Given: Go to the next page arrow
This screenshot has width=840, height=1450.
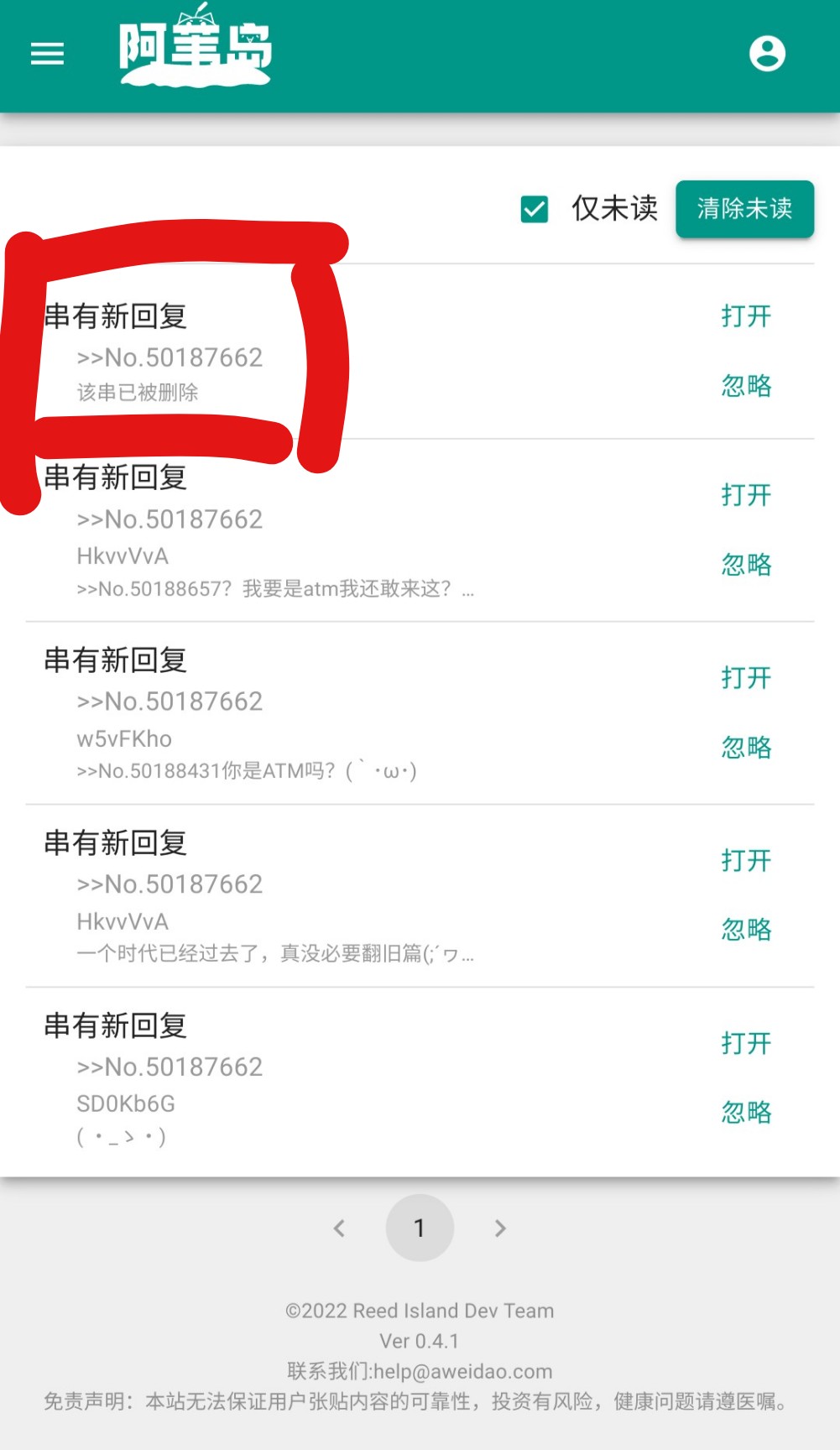Looking at the screenshot, I should pyautogui.click(x=500, y=1228).
